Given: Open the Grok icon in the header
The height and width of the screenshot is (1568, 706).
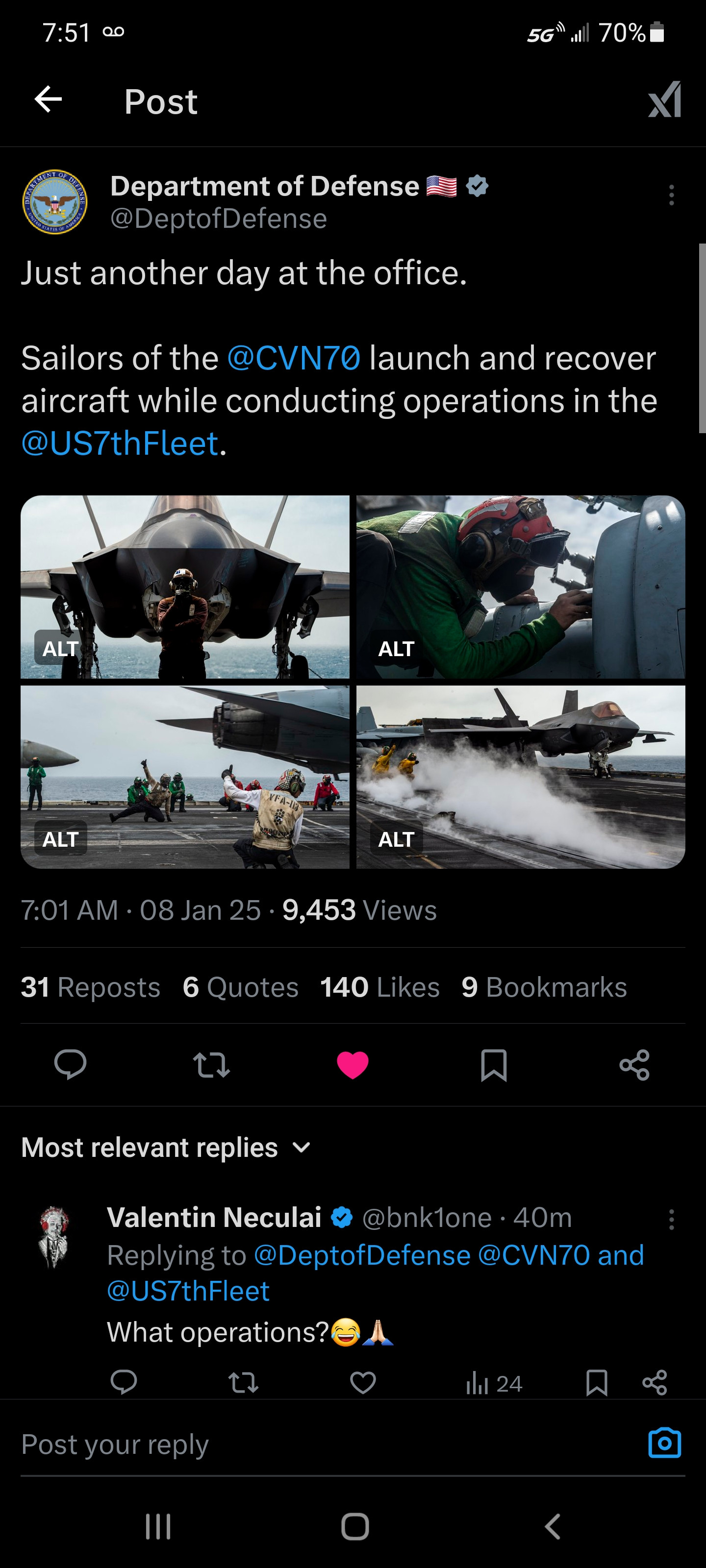Looking at the screenshot, I should (x=665, y=100).
